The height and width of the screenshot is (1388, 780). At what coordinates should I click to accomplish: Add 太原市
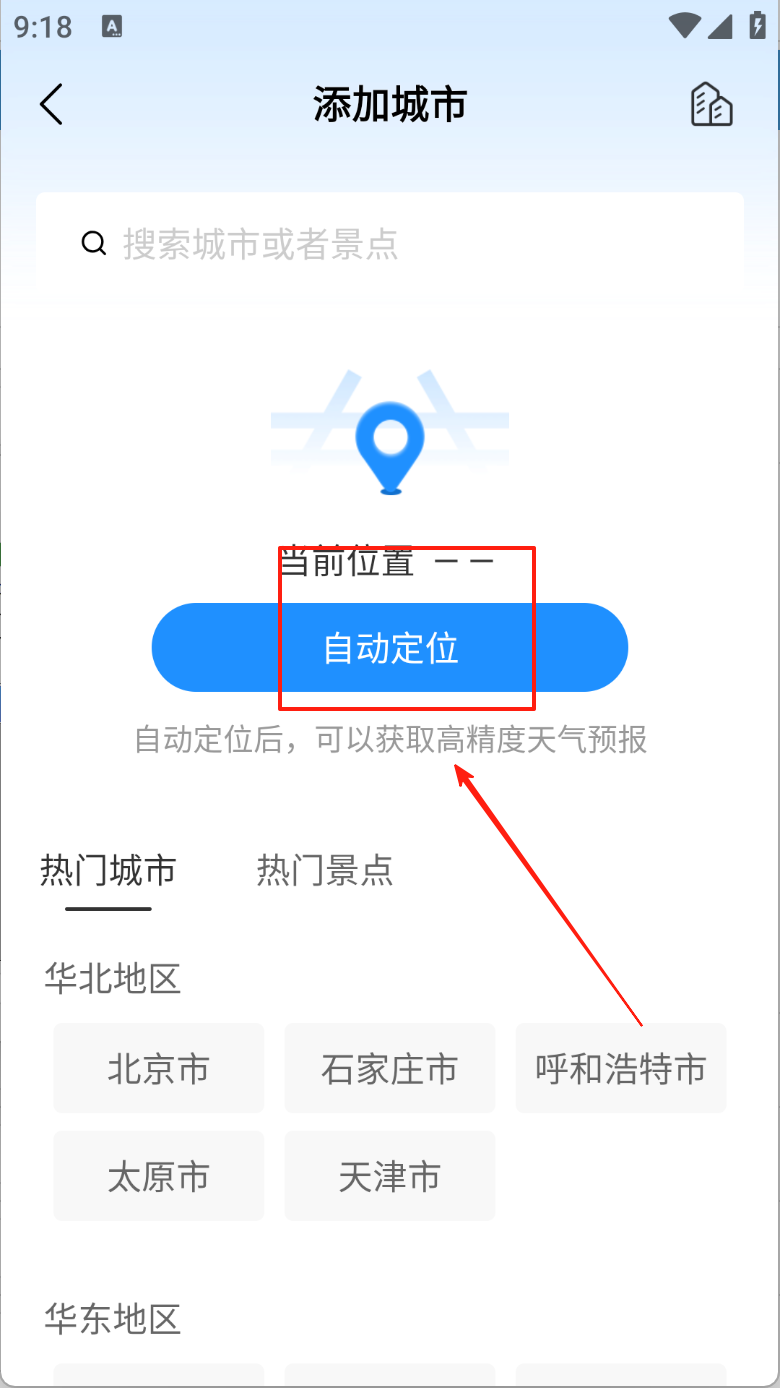[159, 1176]
